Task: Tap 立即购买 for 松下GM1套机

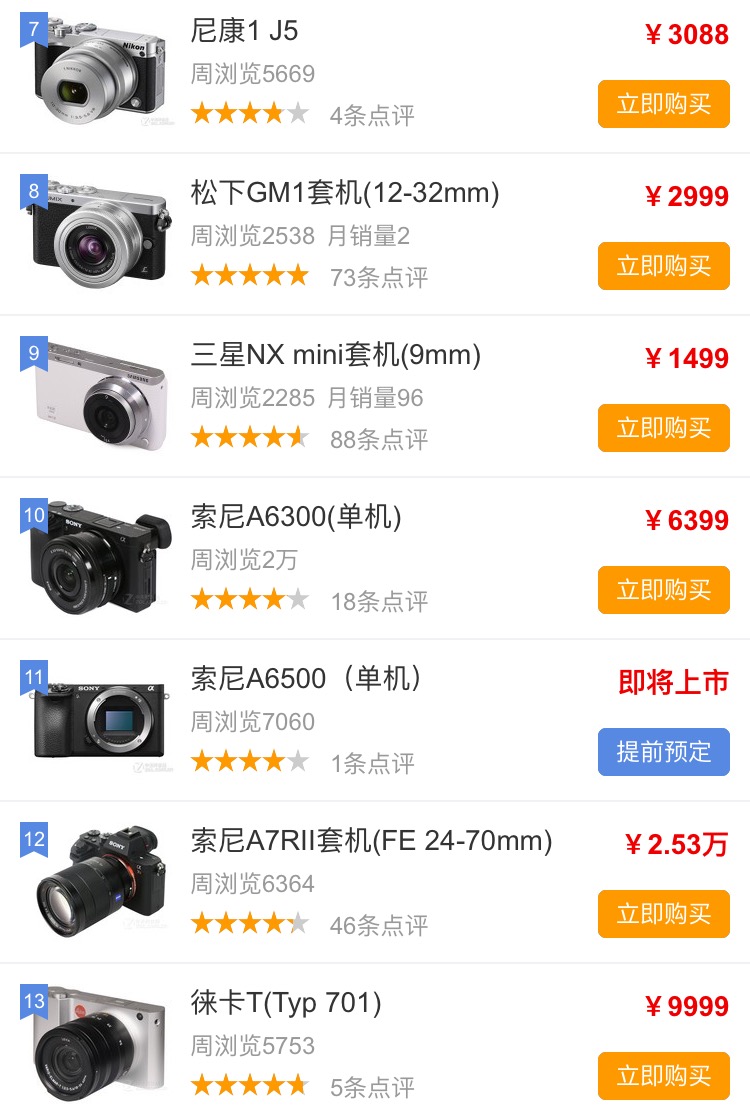Action: tap(663, 266)
